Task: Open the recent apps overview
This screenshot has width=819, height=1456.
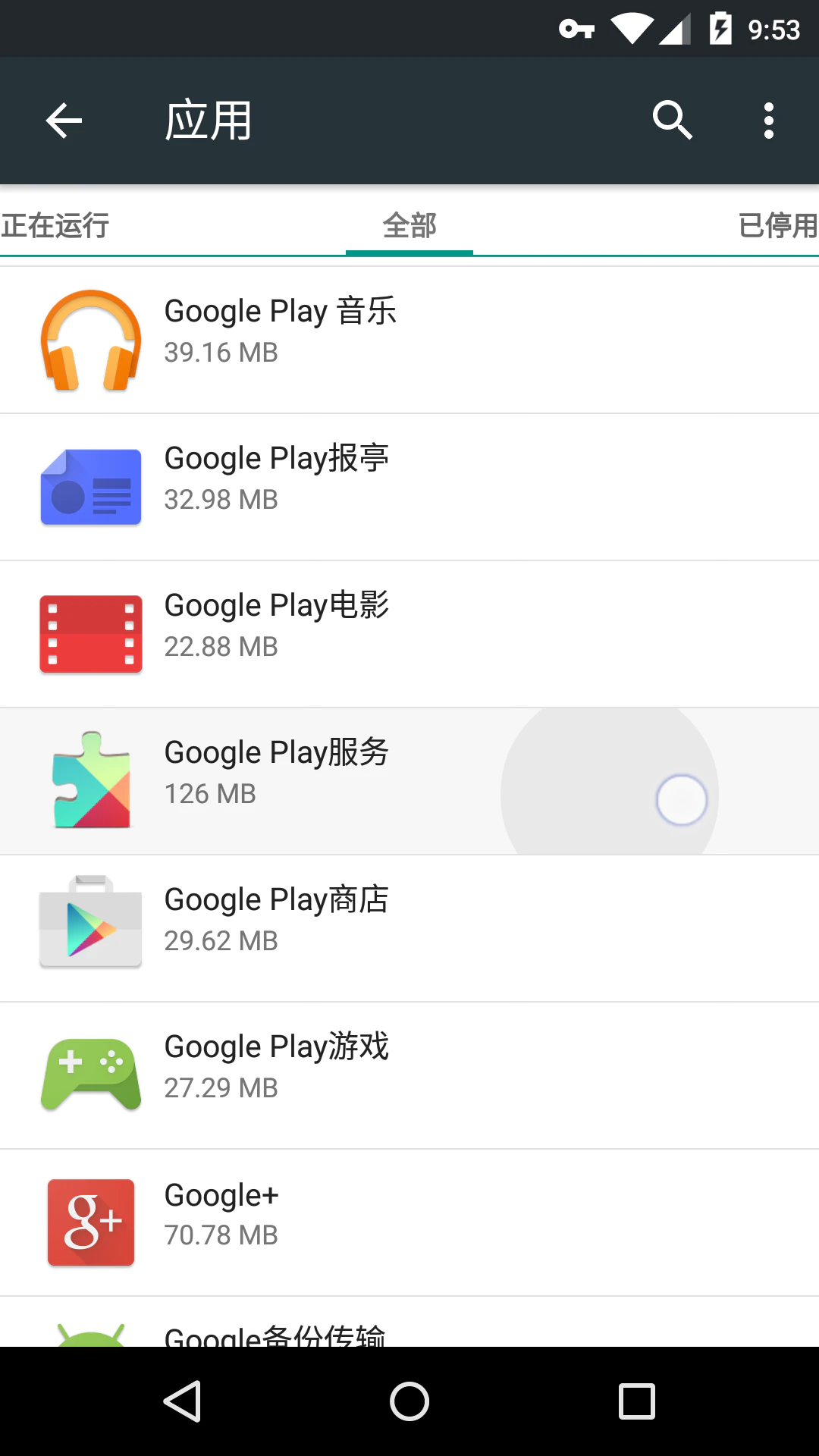Action: (x=637, y=1401)
